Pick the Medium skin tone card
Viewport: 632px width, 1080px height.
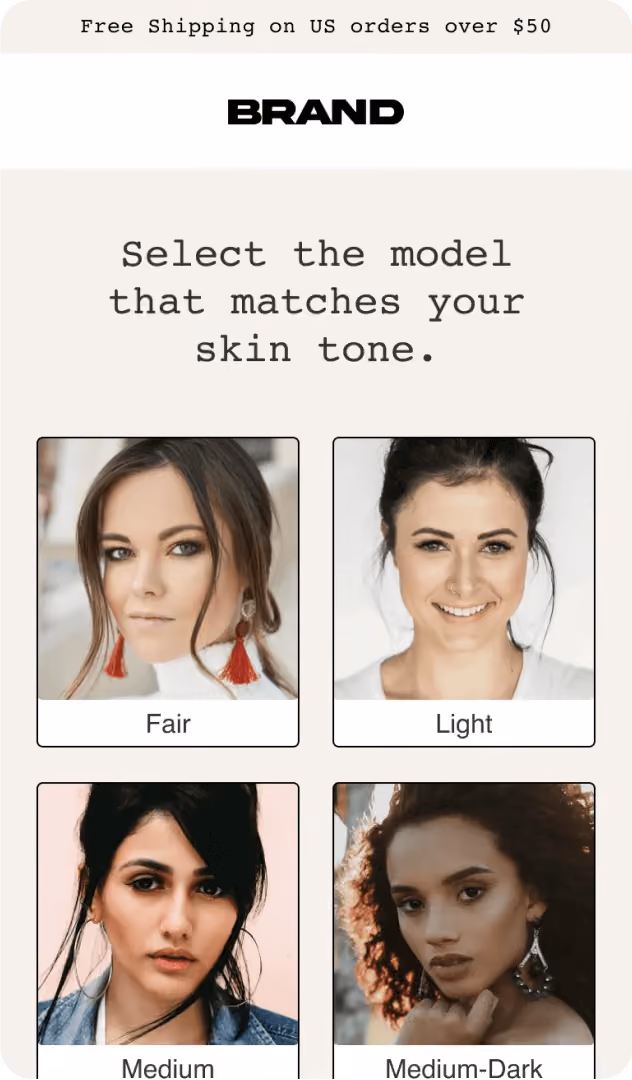pyautogui.click(x=167, y=931)
